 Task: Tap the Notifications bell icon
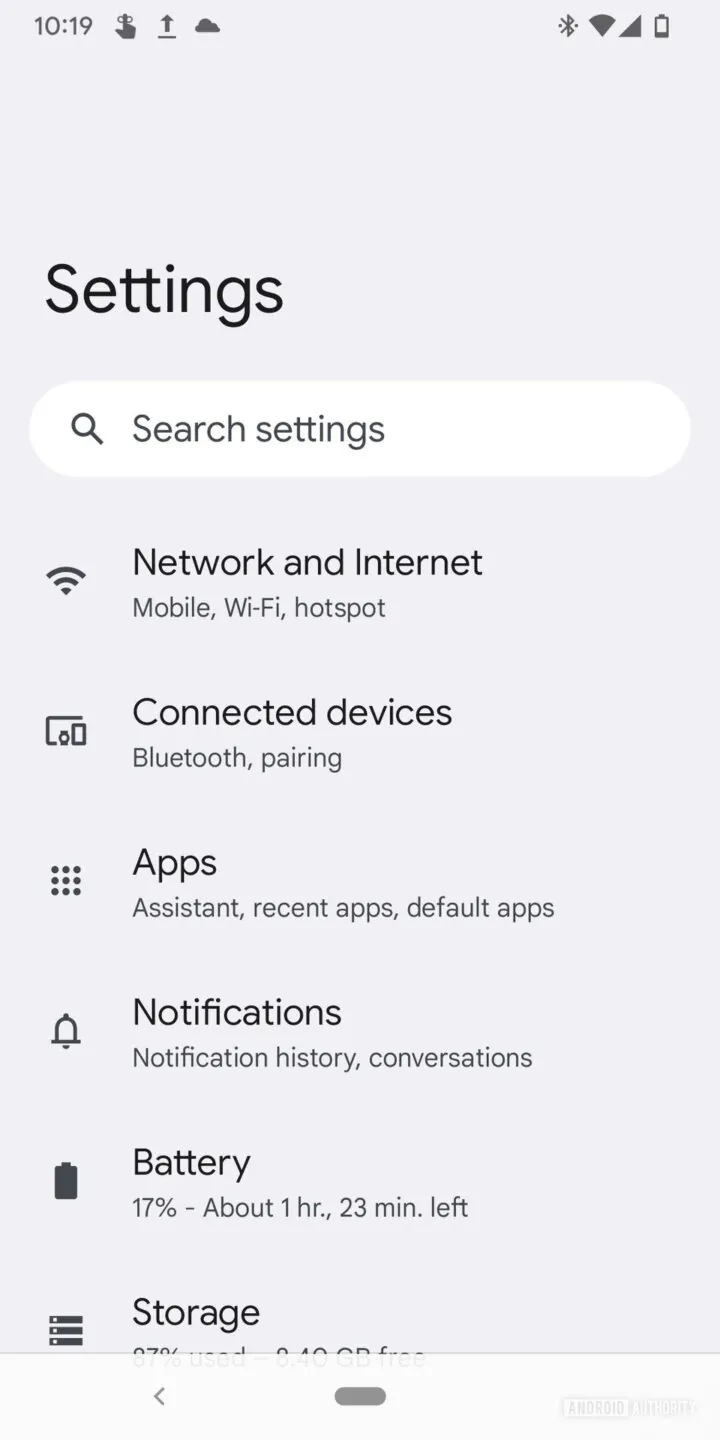[x=65, y=1031]
